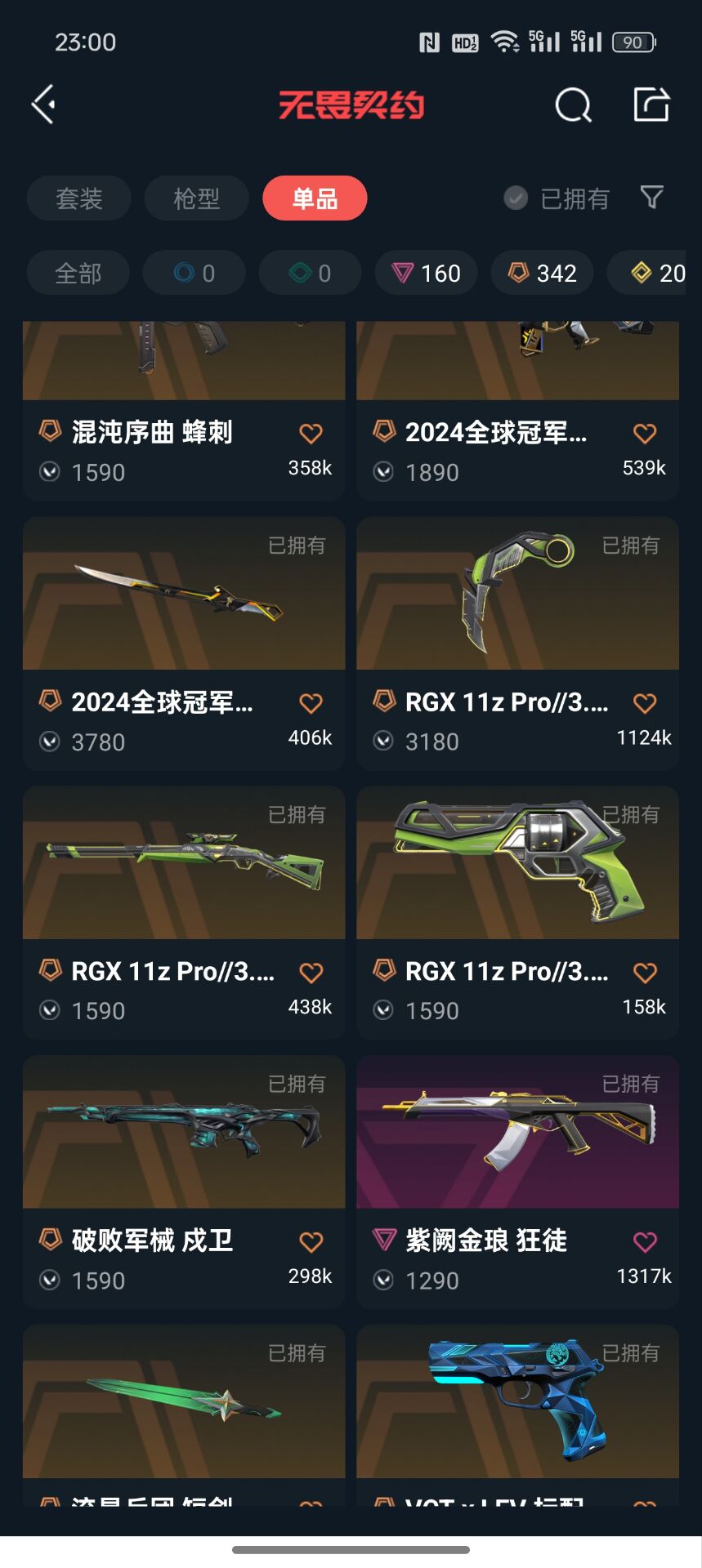Filter by the purple tier chip showing 160
The width and height of the screenshot is (702, 1568).
point(426,273)
